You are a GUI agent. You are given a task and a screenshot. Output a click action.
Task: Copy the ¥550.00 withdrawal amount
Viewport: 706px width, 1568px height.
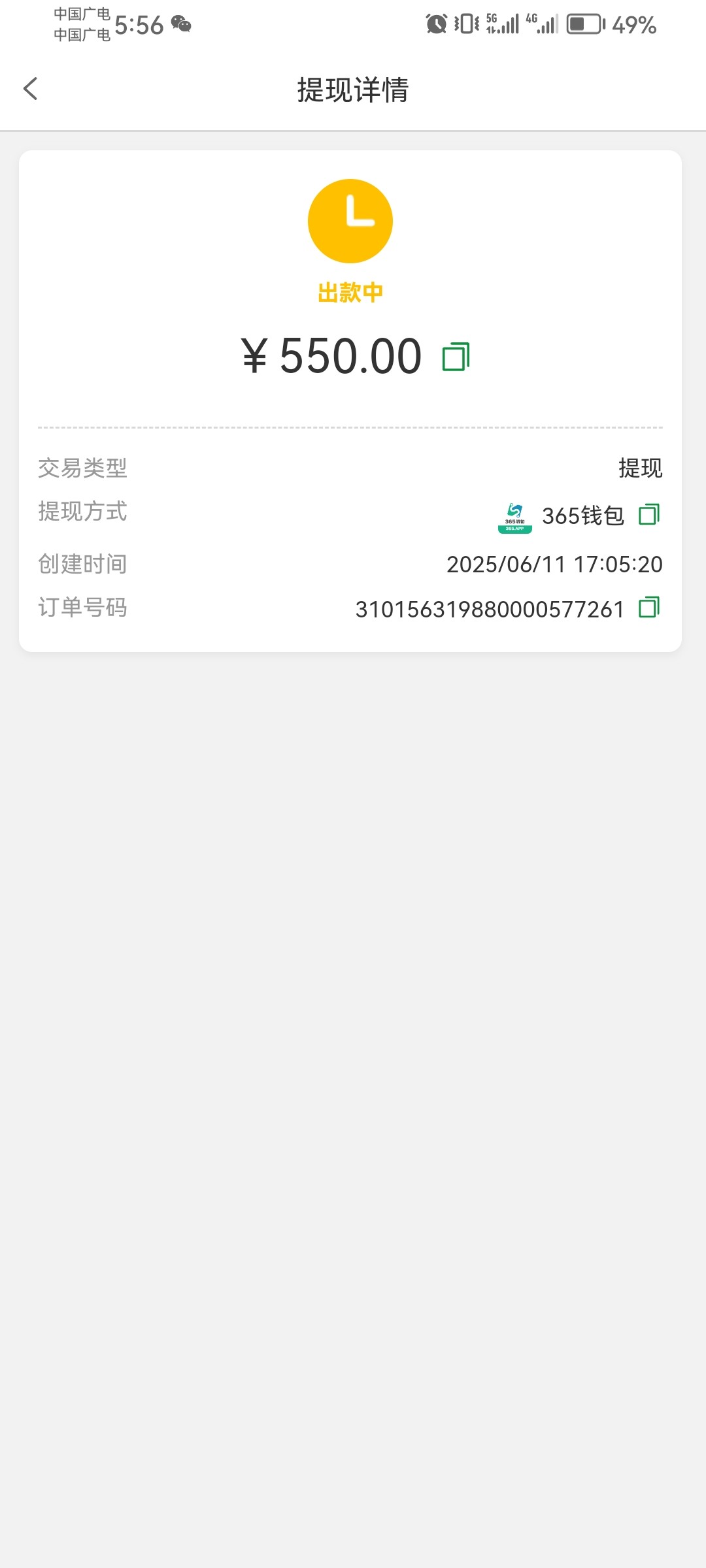(456, 357)
